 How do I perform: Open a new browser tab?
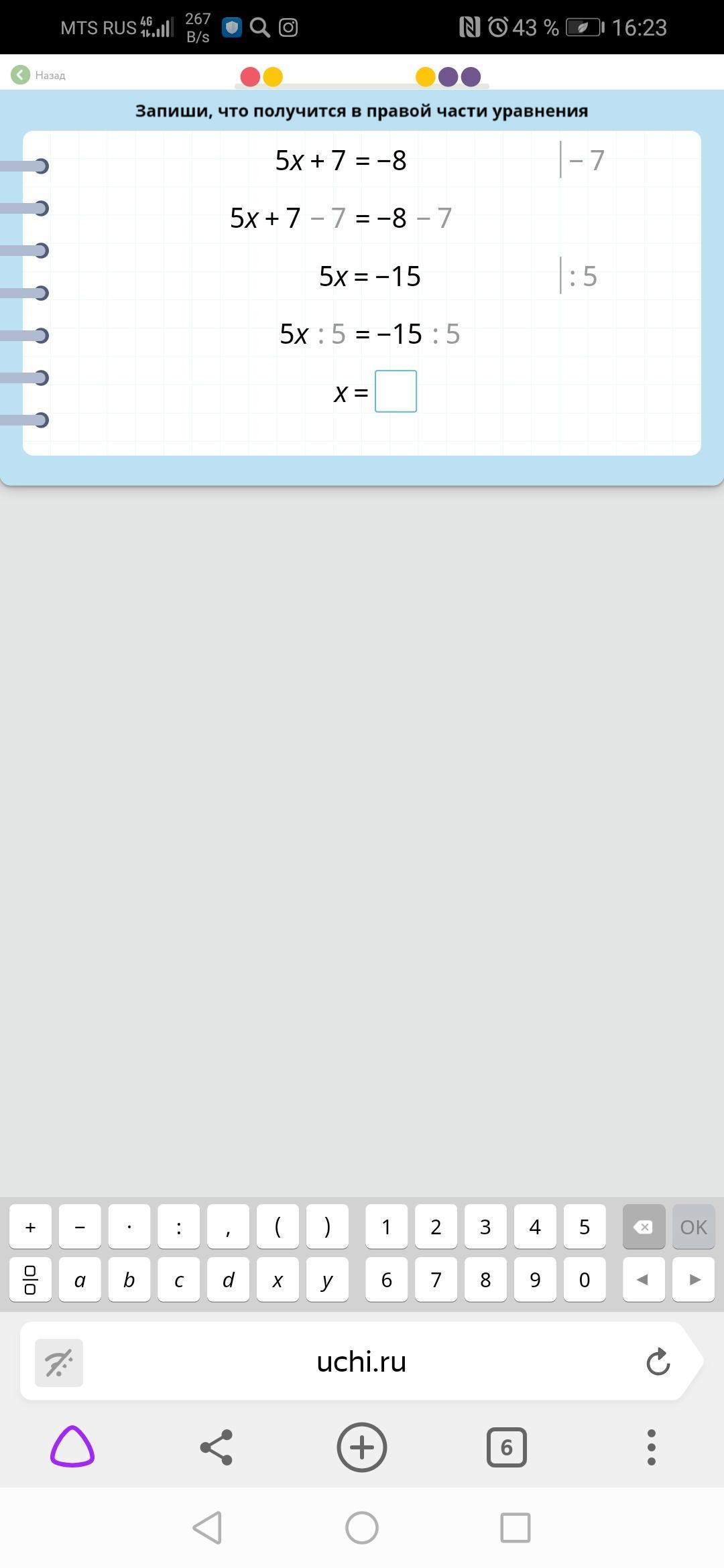pyautogui.click(x=362, y=1447)
